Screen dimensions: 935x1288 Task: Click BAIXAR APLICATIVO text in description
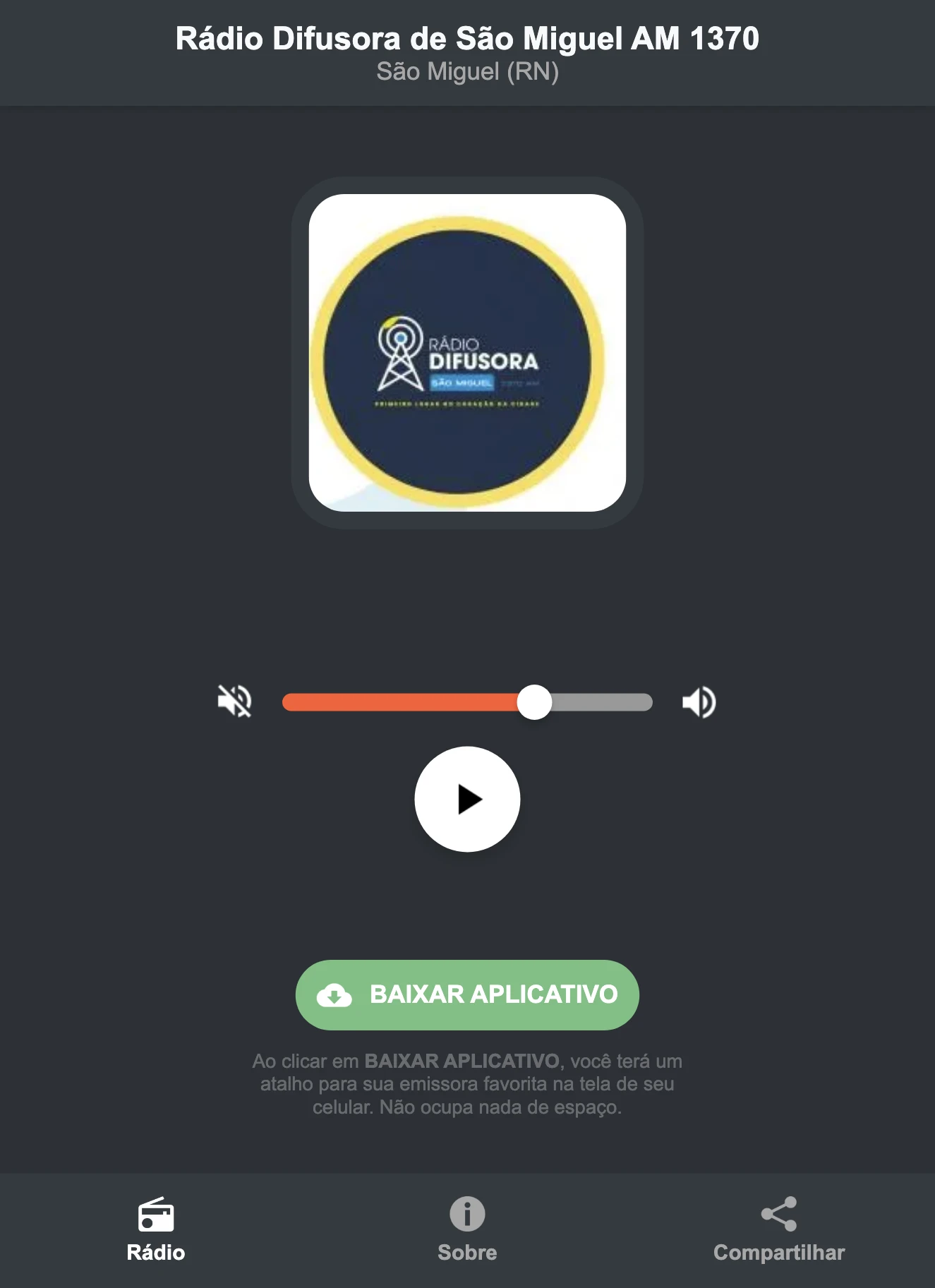point(462,1061)
